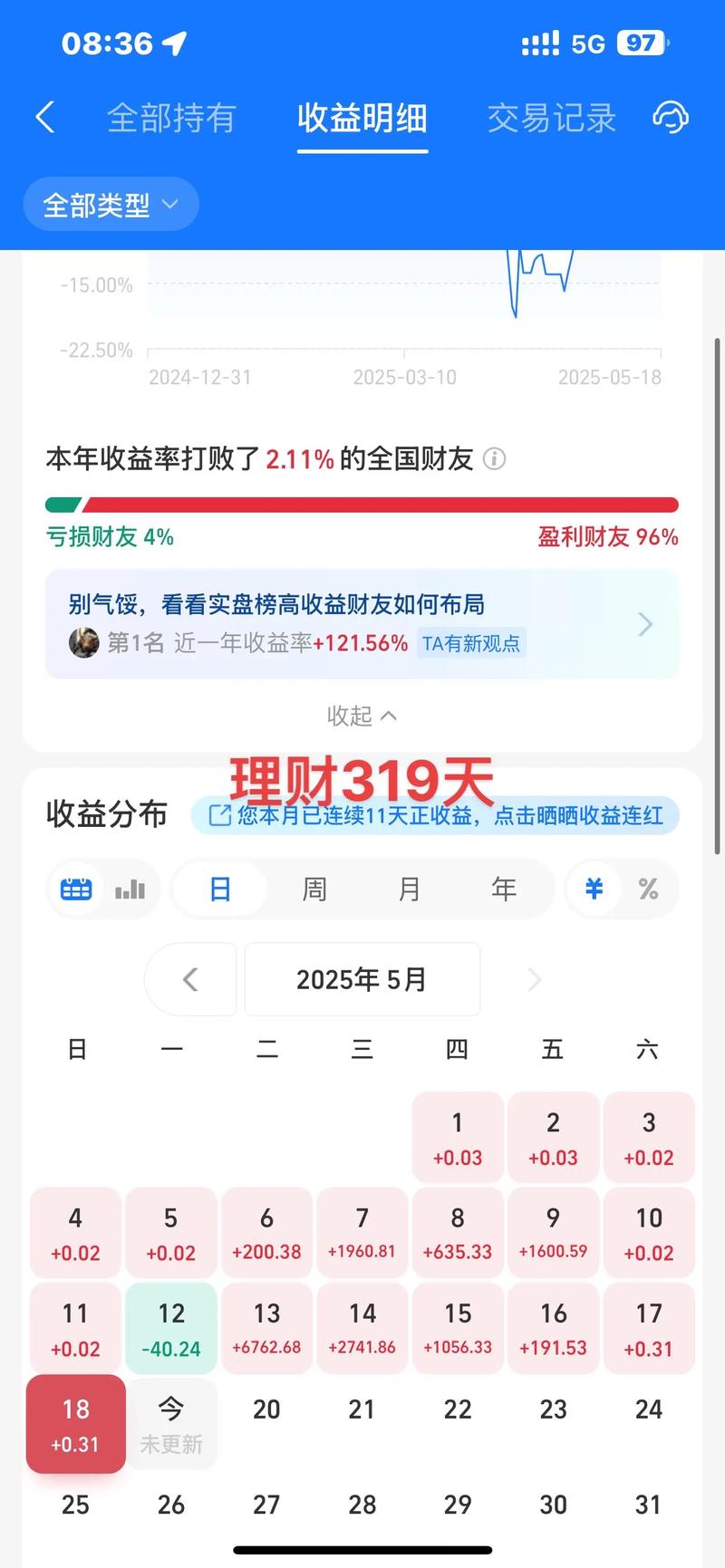725x1568 pixels.
Task: Open the 全部类型 filter dropdown
Action: pos(111,204)
